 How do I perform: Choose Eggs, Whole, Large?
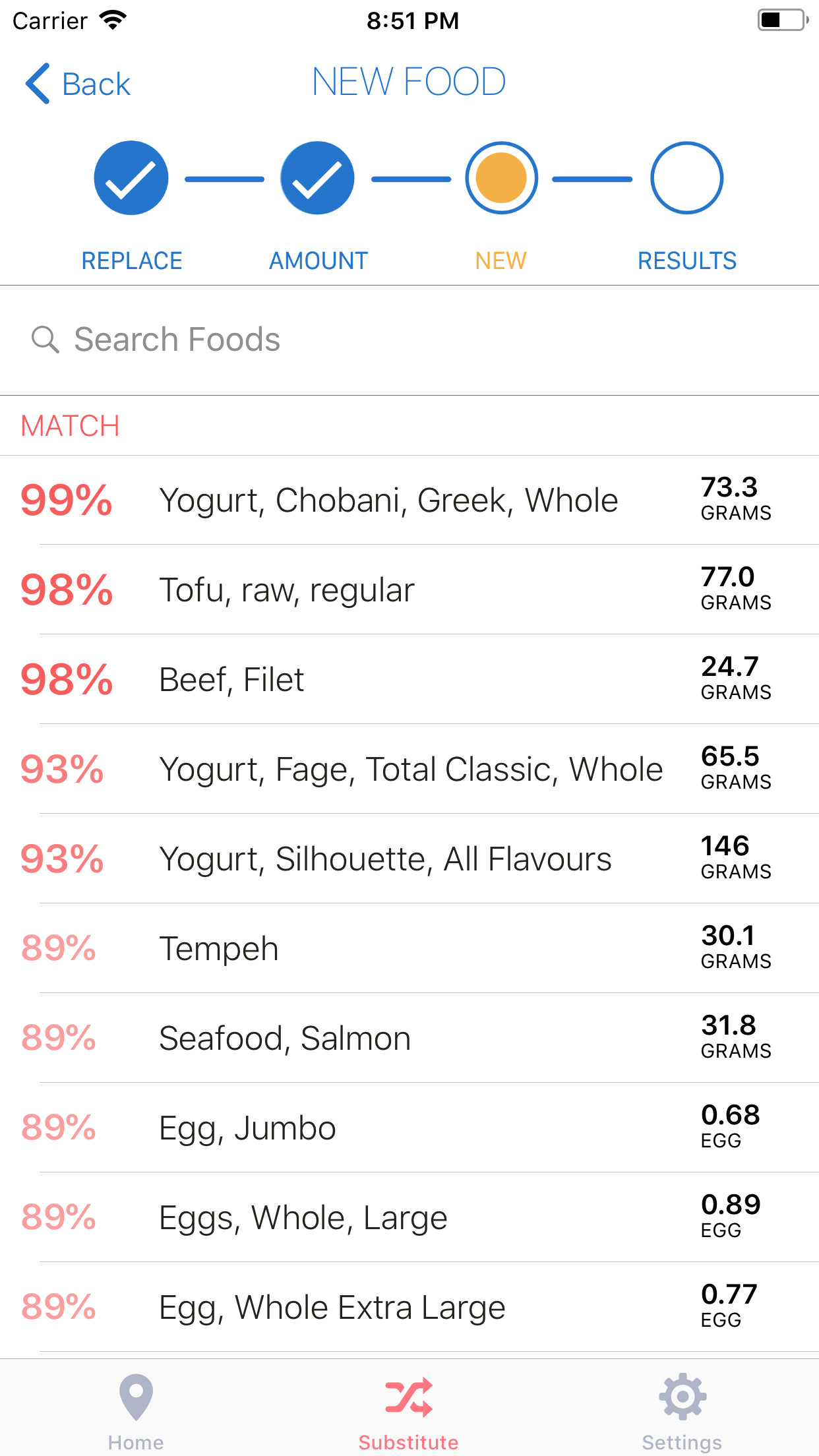[409, 1217]
